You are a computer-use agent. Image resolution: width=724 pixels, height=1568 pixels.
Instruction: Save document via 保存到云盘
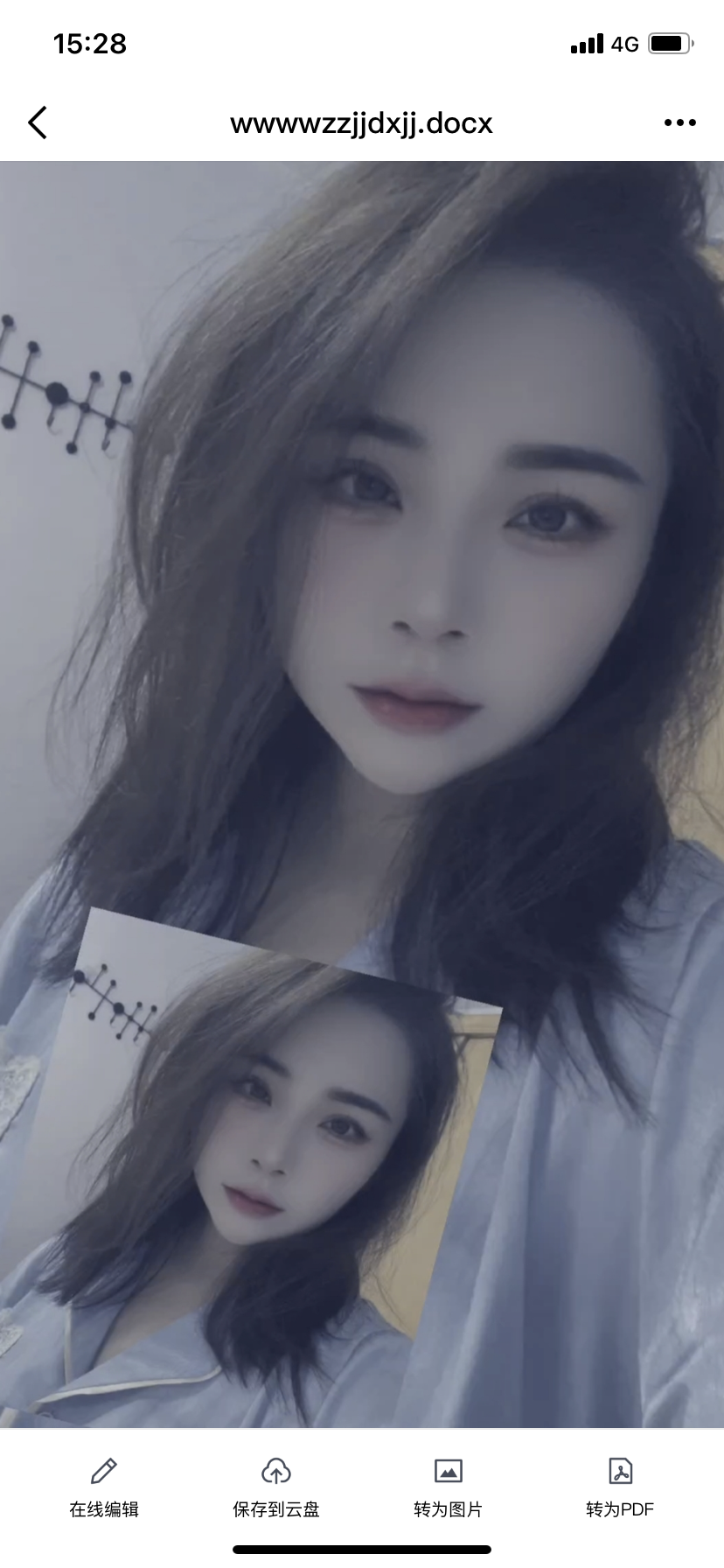click(276, 1487)
